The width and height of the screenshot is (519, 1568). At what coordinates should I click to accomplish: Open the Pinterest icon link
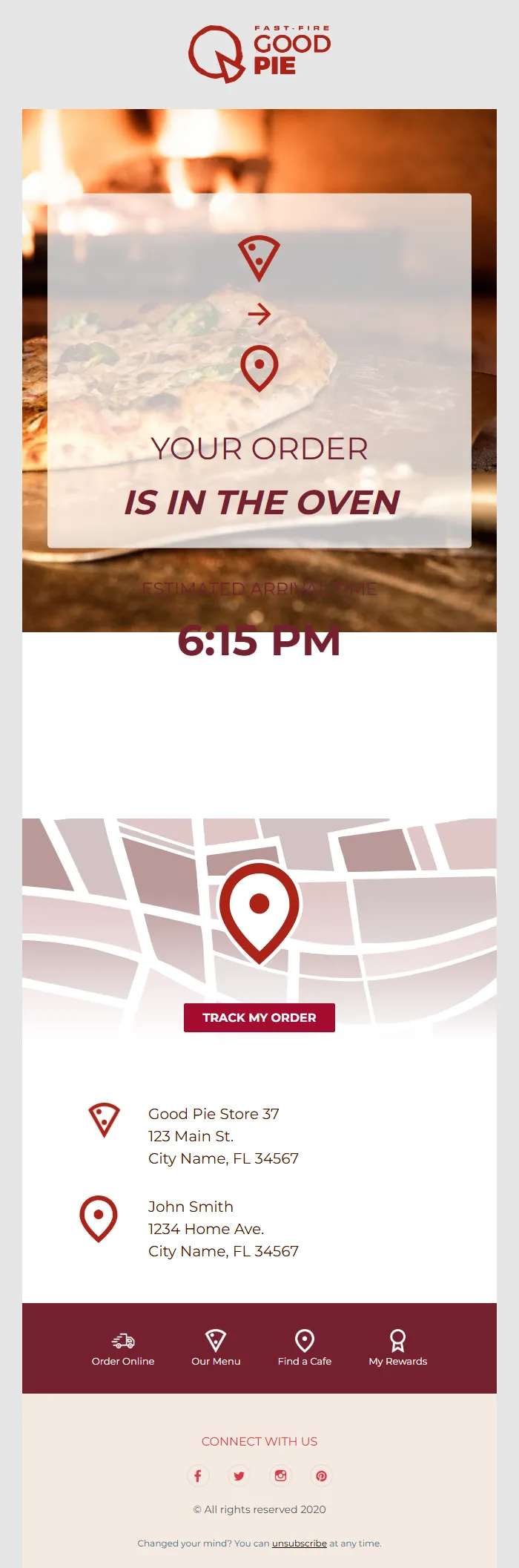321,1475
